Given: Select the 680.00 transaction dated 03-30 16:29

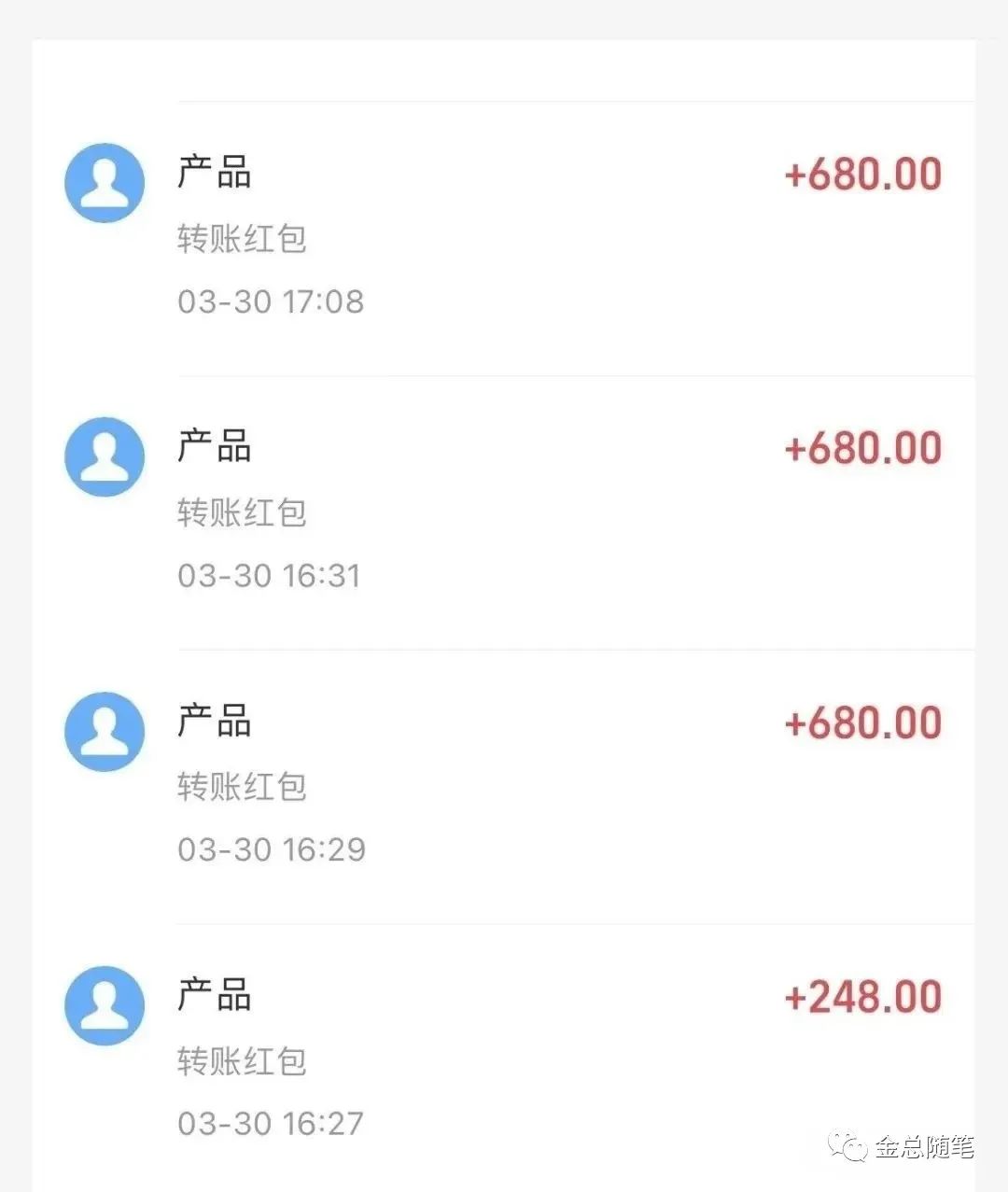Looking at the screenshot, I should point(504,786).
